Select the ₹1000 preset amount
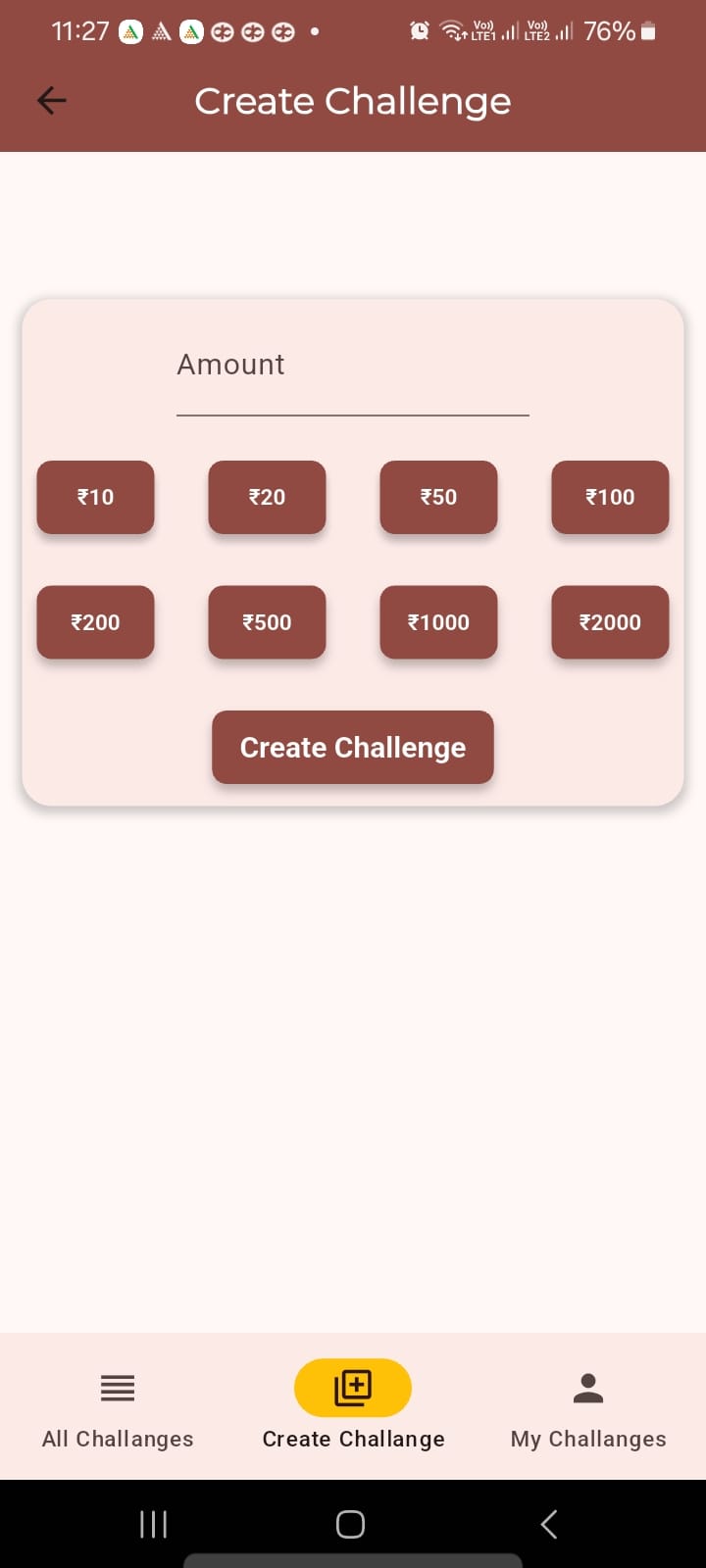This screenshot has width=706, height=1568. [x=438, y=621]
